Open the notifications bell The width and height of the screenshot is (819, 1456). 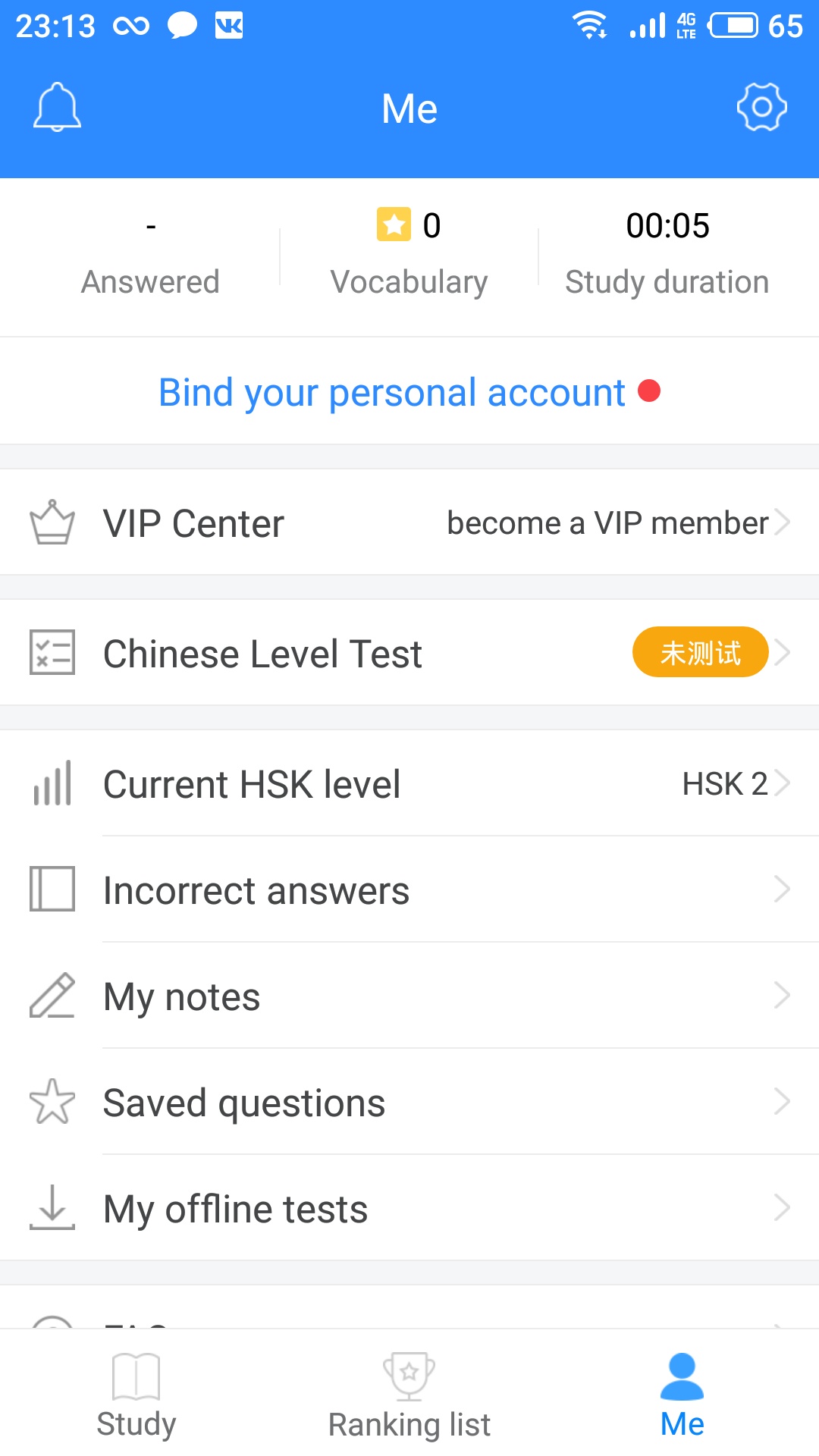[57, 107]
